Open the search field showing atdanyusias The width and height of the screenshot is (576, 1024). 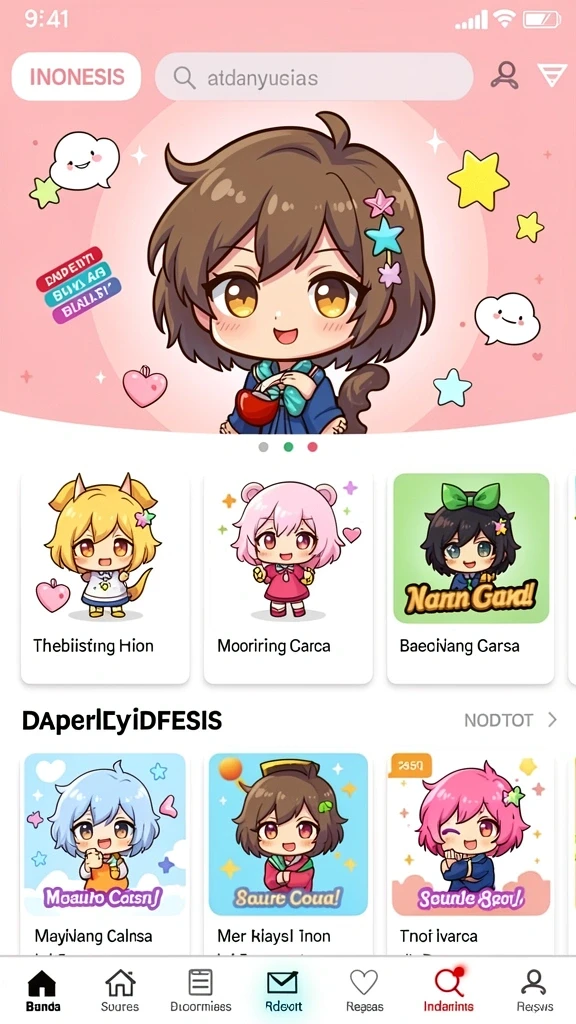pos(313,77)
